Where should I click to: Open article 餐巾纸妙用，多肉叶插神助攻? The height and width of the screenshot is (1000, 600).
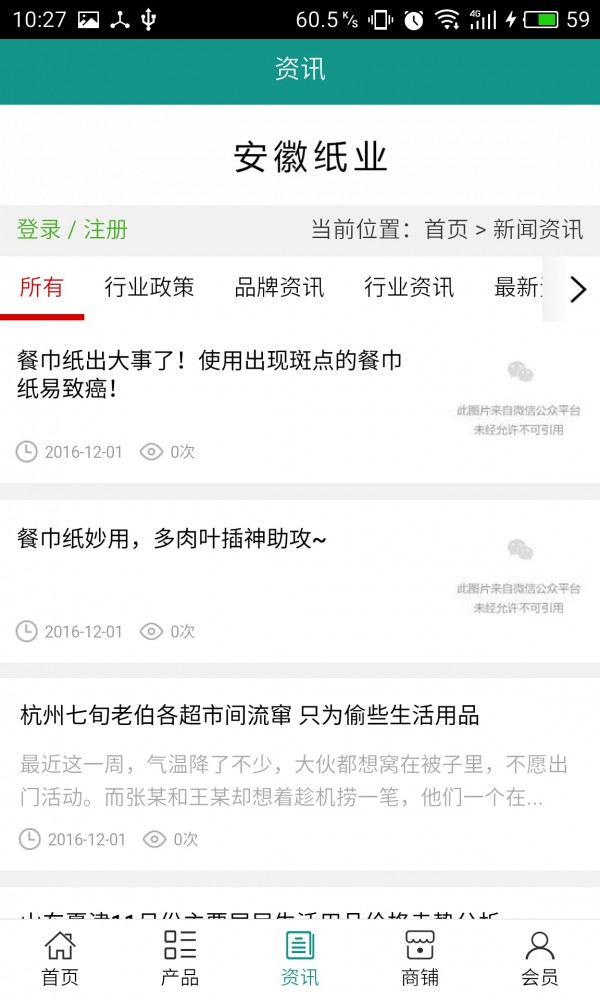tap(172, 540)
